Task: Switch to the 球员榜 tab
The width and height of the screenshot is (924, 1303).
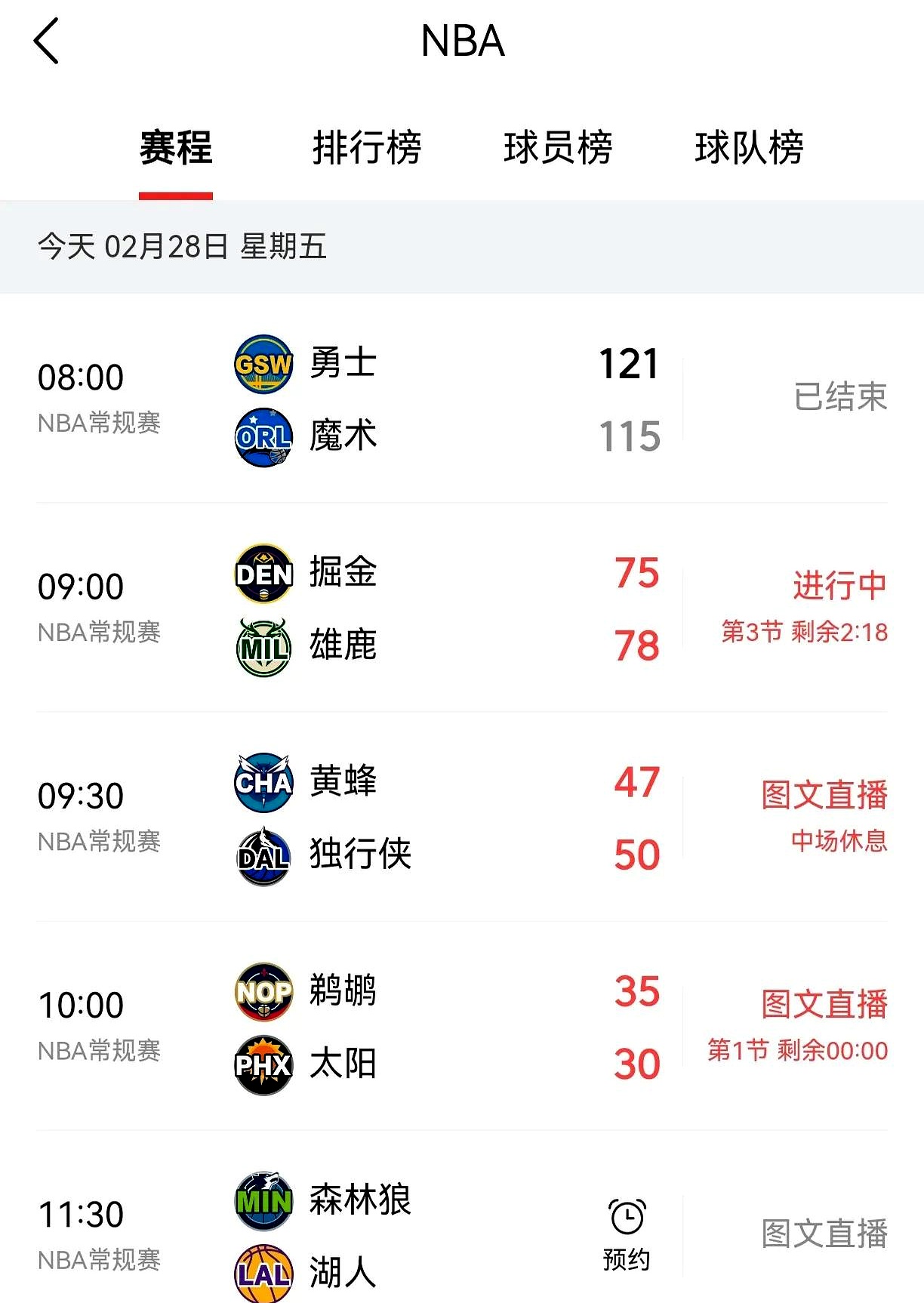Action: point(560,149)
